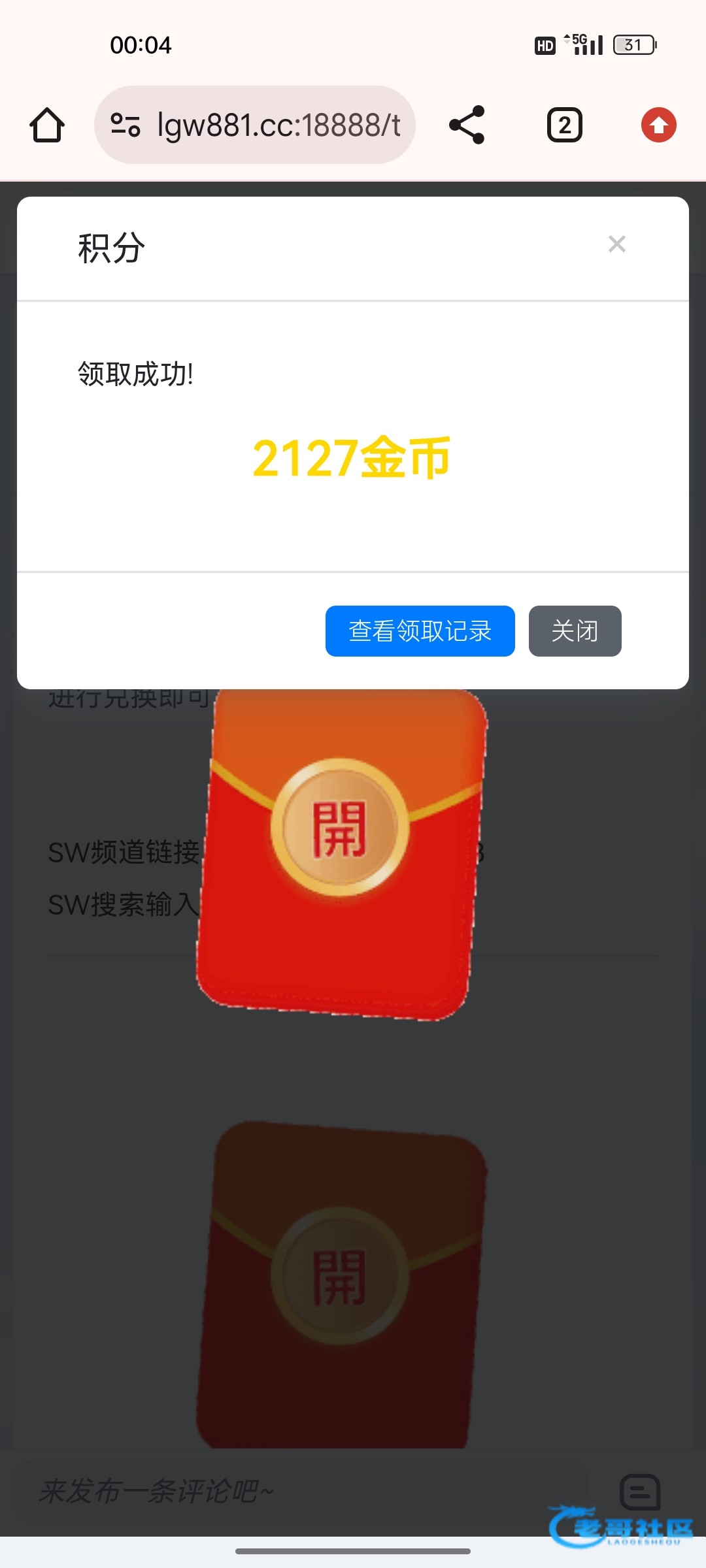The image size is (706, 1568).
Task: Open the browser tab switcher showing 2
Action: coord(564,125)
